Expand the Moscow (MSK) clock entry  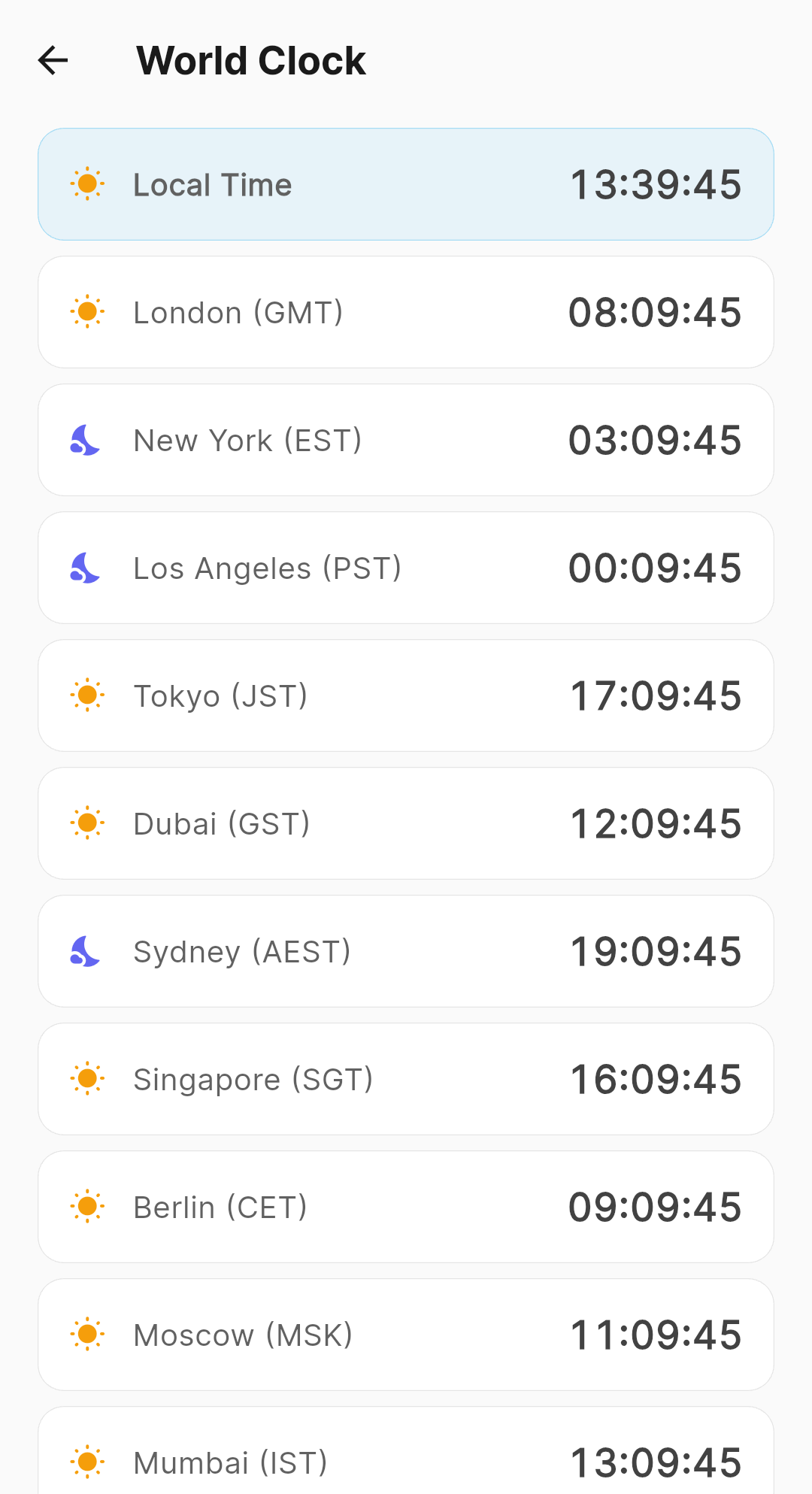click(x=406, y=1335)
